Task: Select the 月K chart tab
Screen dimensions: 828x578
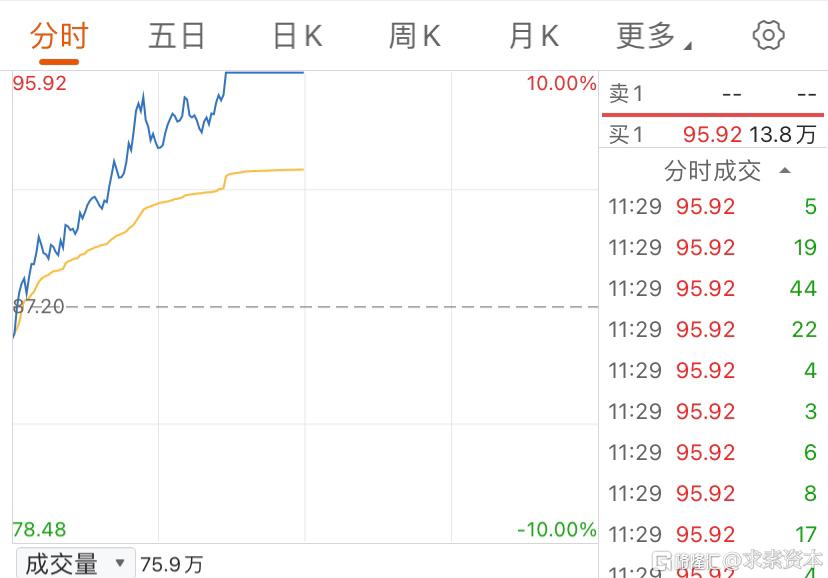Action: pyautogui.click(x=533, y=37)
